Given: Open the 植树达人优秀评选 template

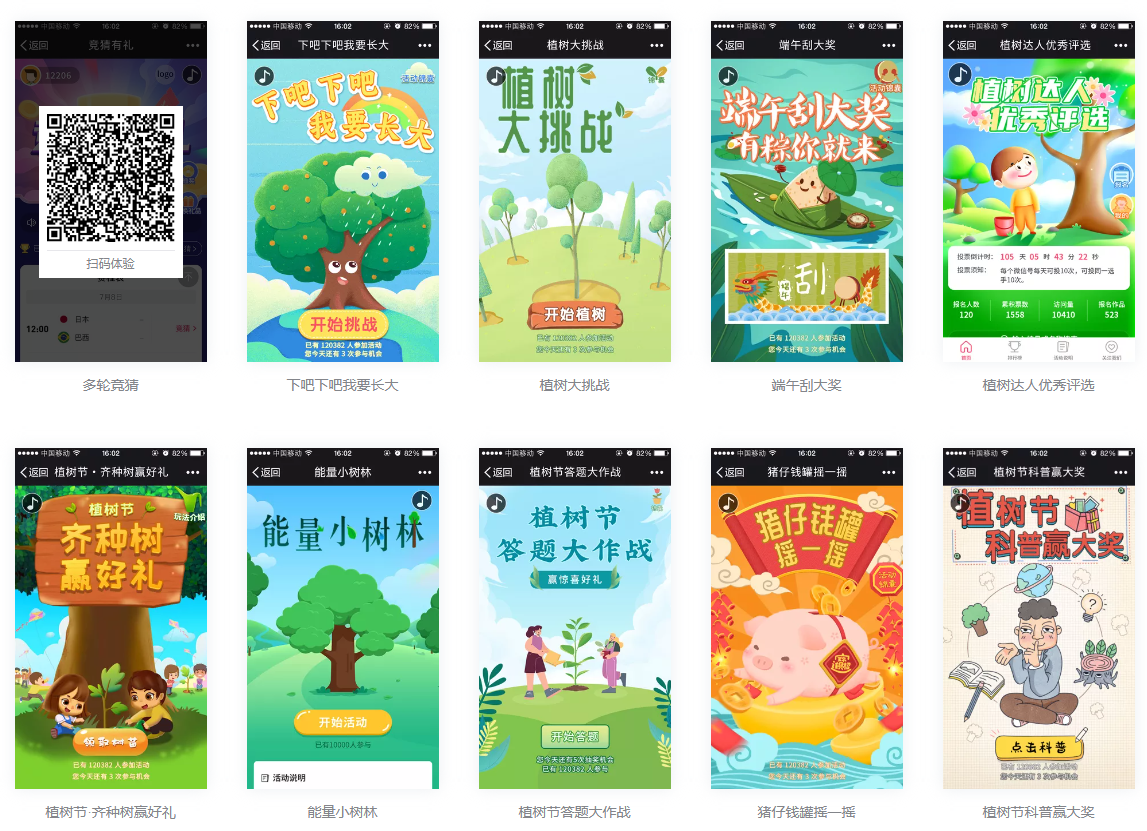Looking at the screenshot, I should point(1039,191).
